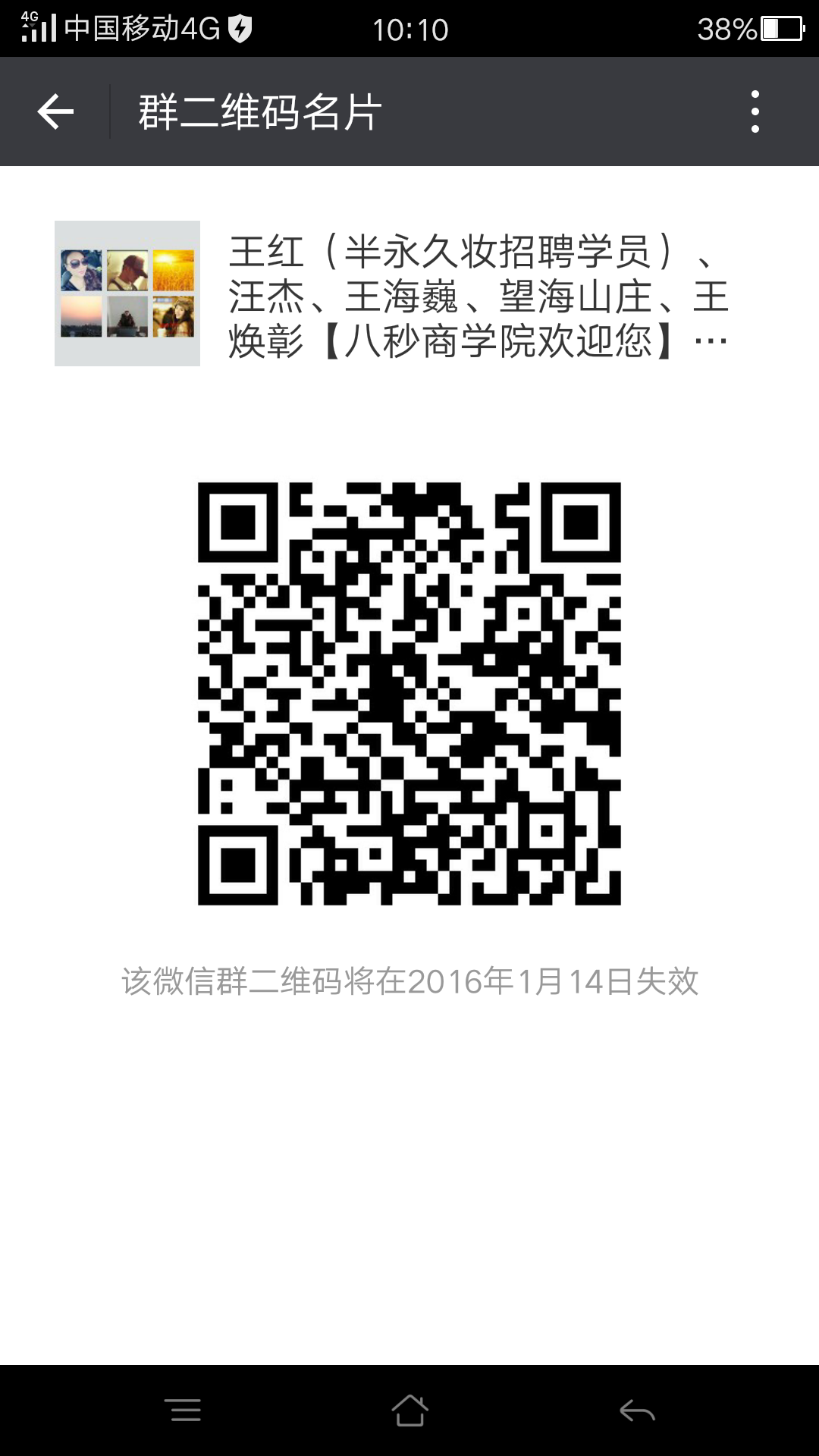Go back using the top-left arrow

click(55, 112)
